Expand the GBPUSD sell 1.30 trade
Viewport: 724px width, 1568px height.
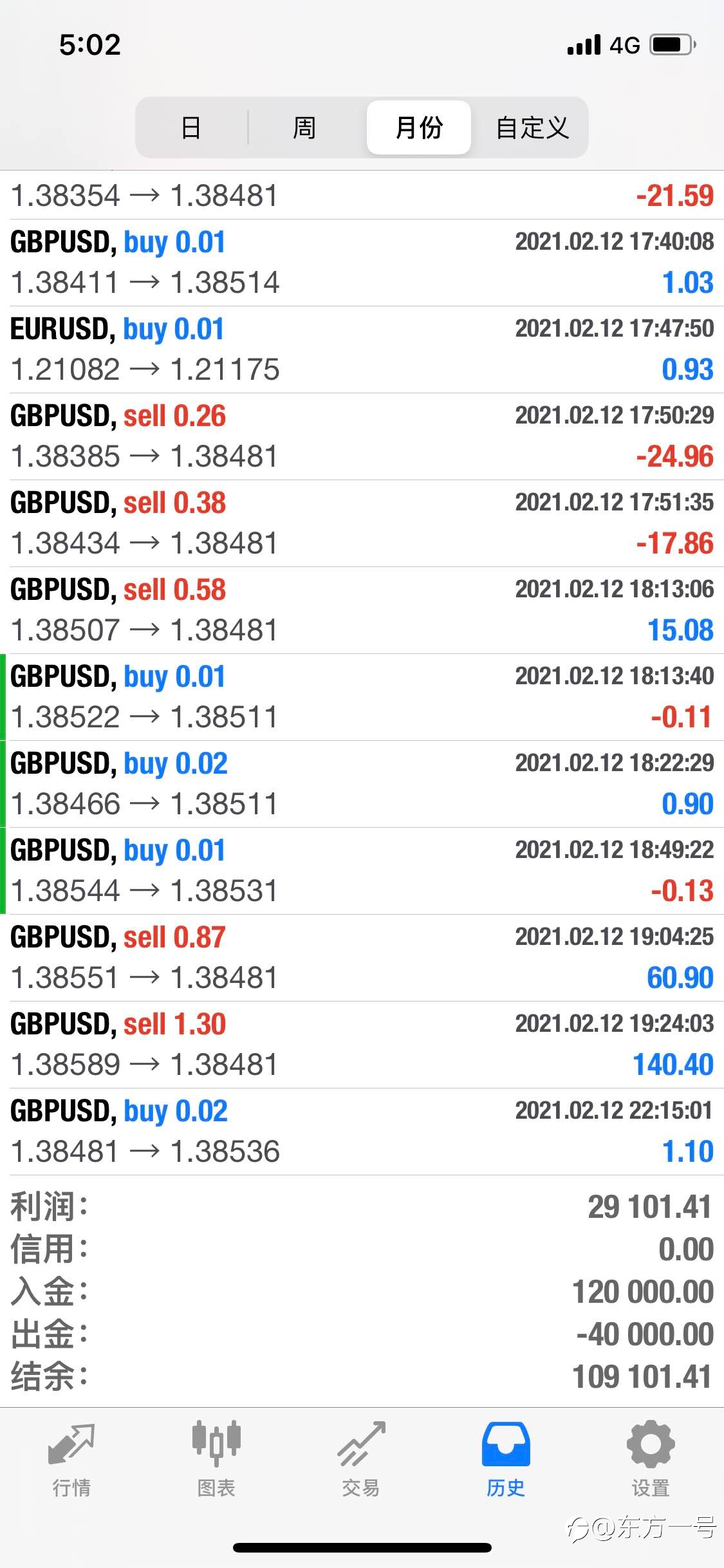362,1045
